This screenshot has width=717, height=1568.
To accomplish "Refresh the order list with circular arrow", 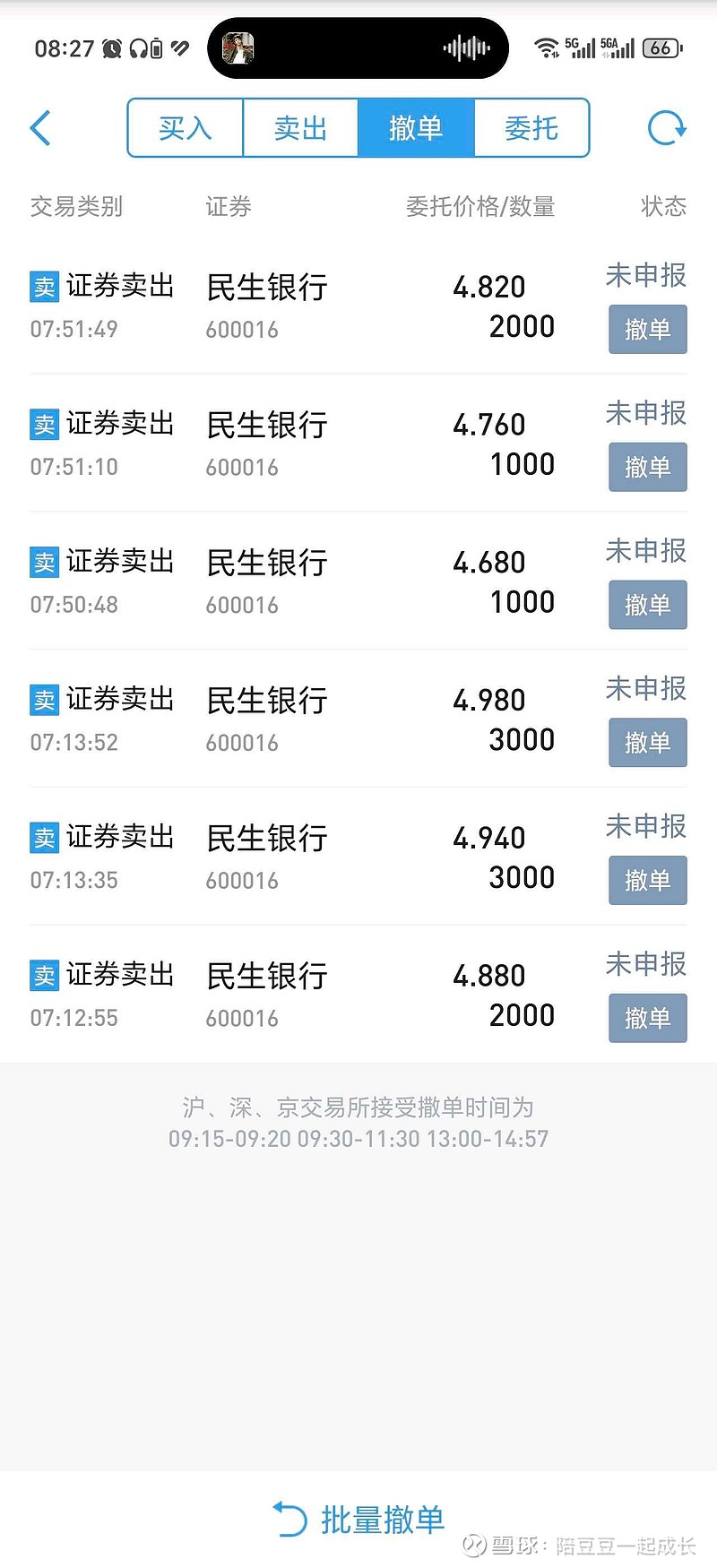I will point(665,128).
